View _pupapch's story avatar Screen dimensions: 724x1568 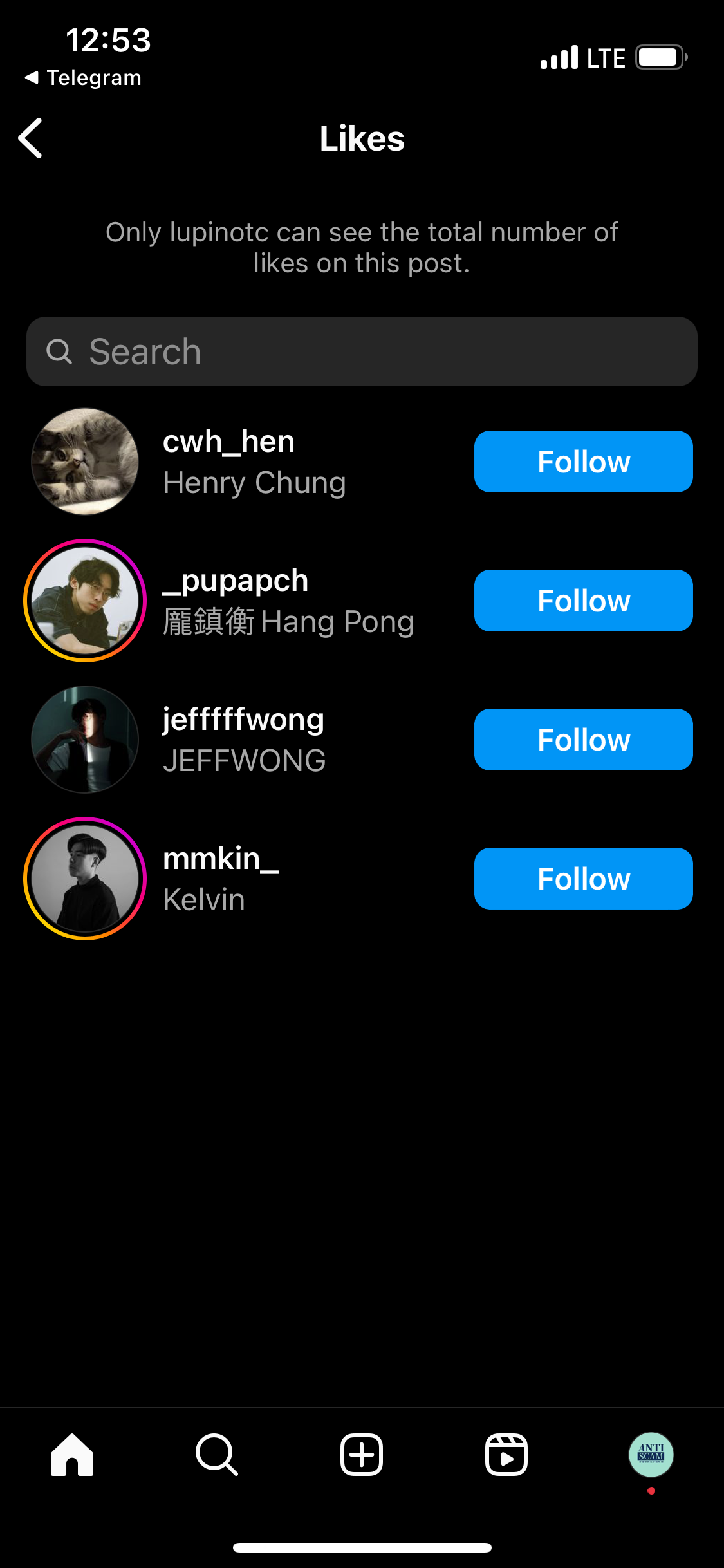pos(85,601)
